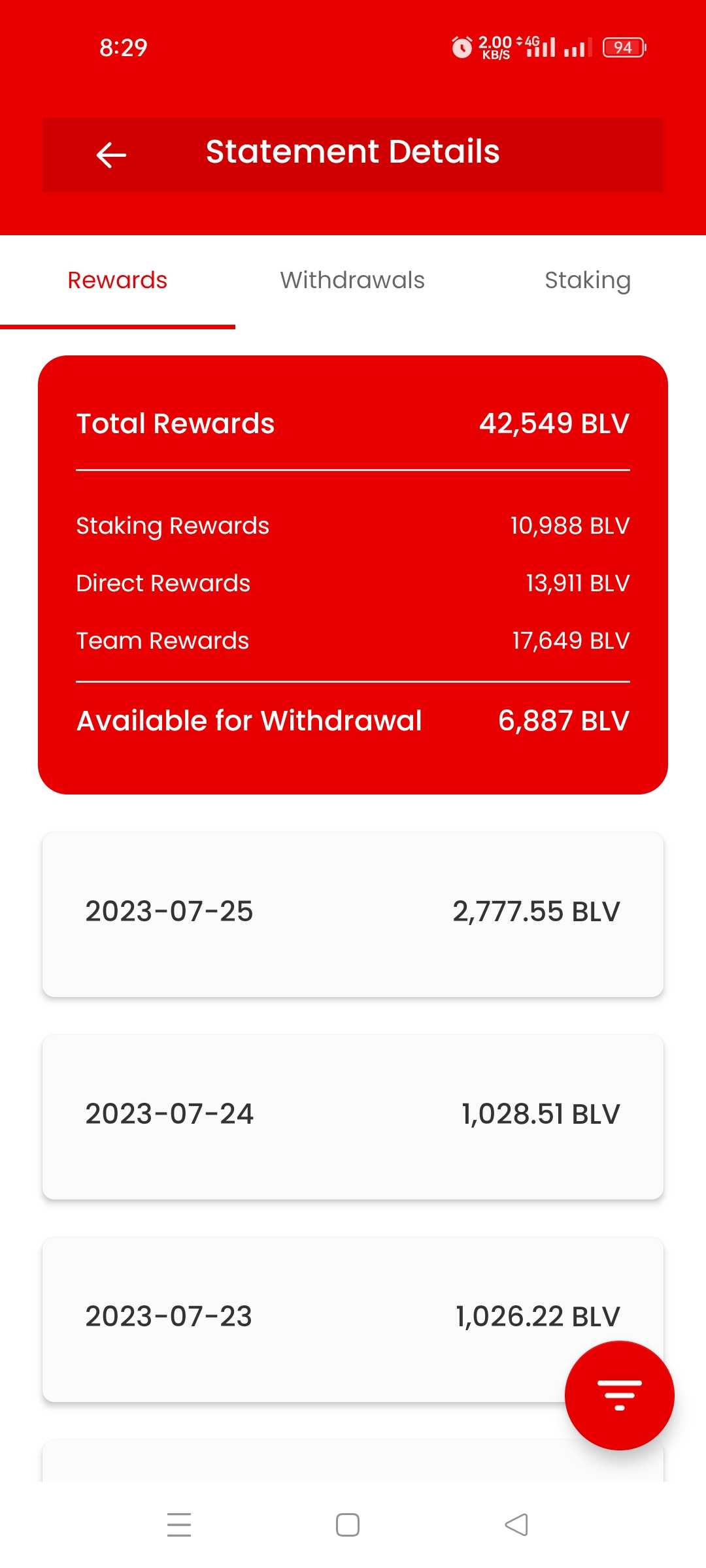Screen dimensions: 706x1568
Task: Tap the system home button
Action: (x=348, y=1525)
